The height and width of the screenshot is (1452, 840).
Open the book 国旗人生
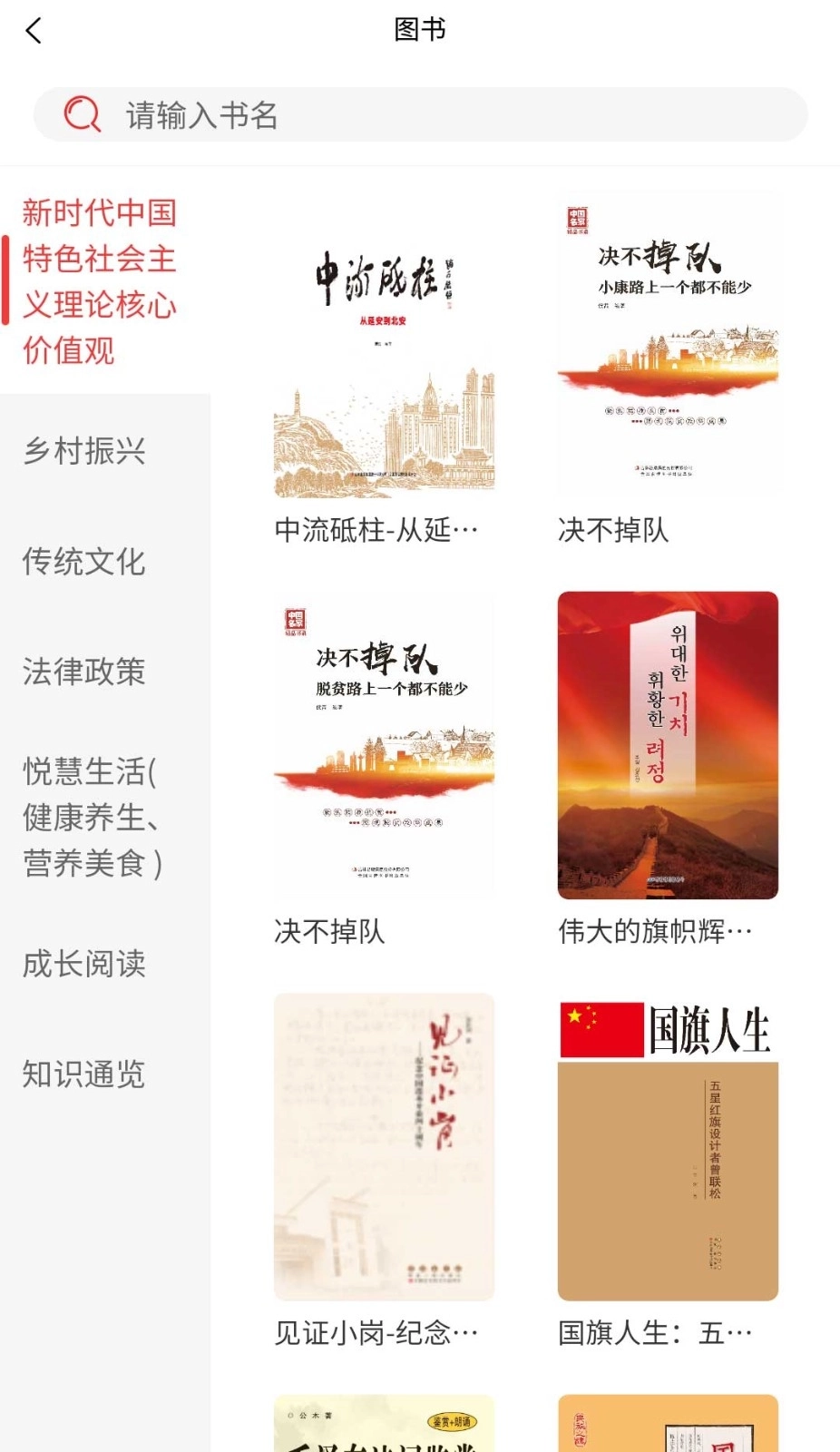pos(668,1147)
